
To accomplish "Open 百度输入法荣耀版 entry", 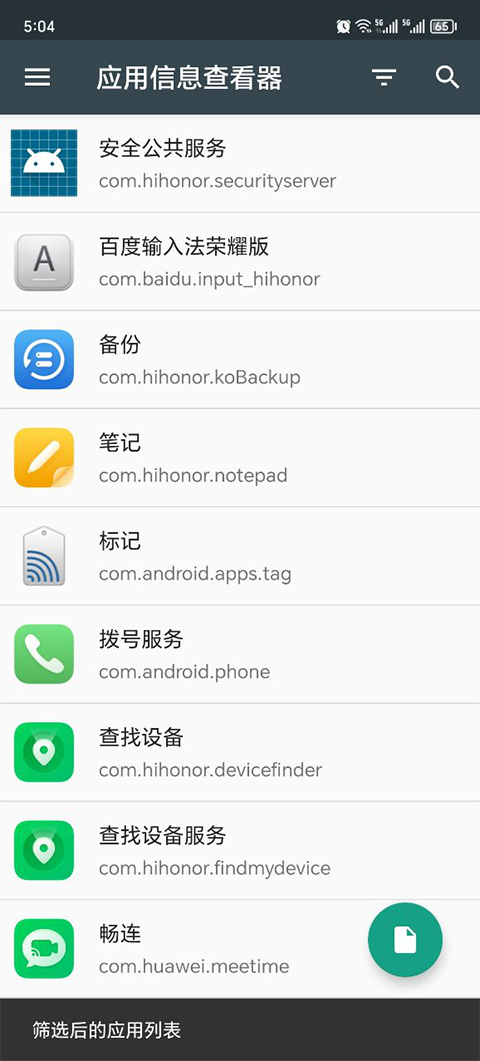I will pyautogui.click(x=240, y=262).
